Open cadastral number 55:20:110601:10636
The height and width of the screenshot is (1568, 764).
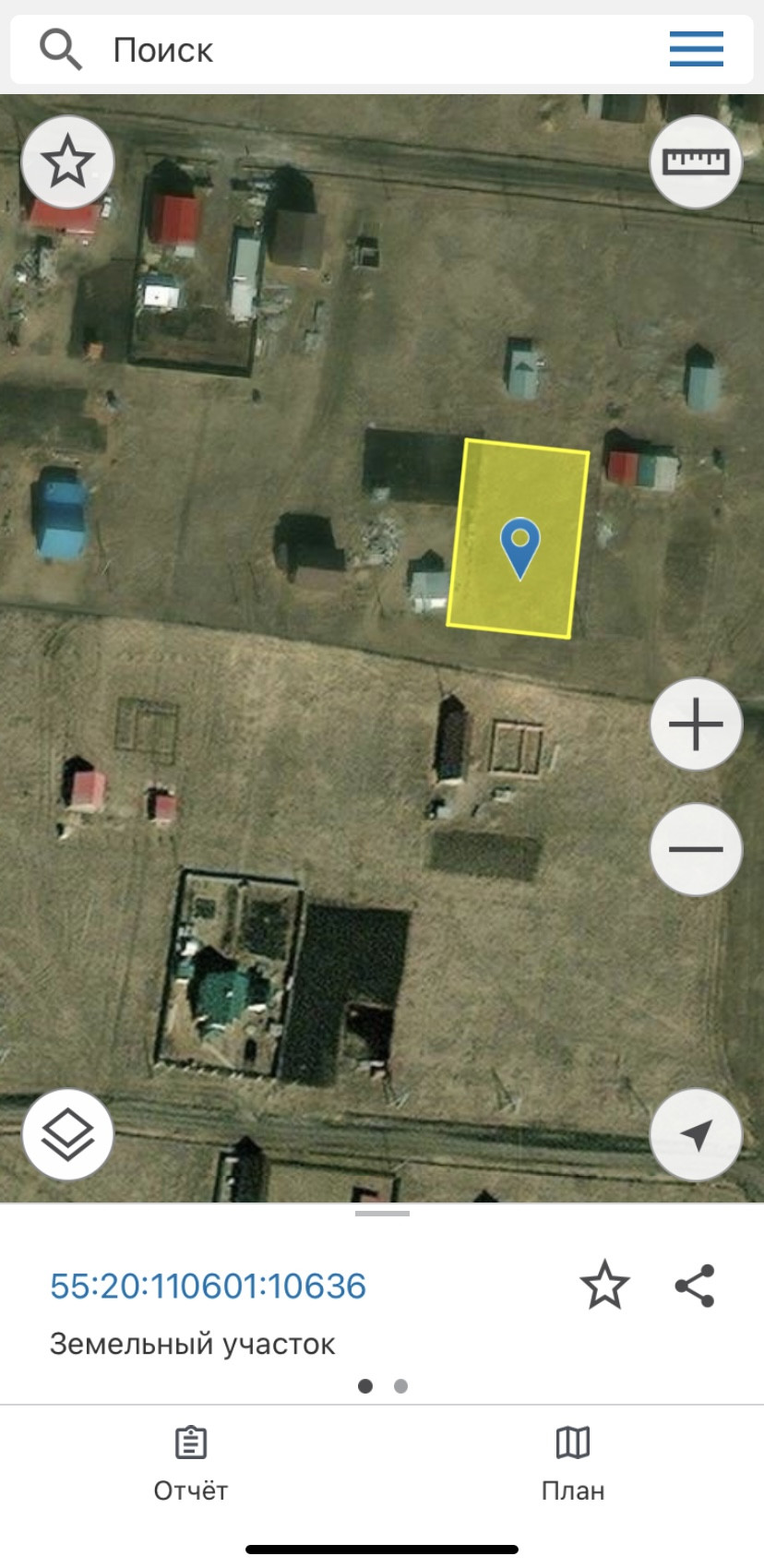pos(208,1286)
